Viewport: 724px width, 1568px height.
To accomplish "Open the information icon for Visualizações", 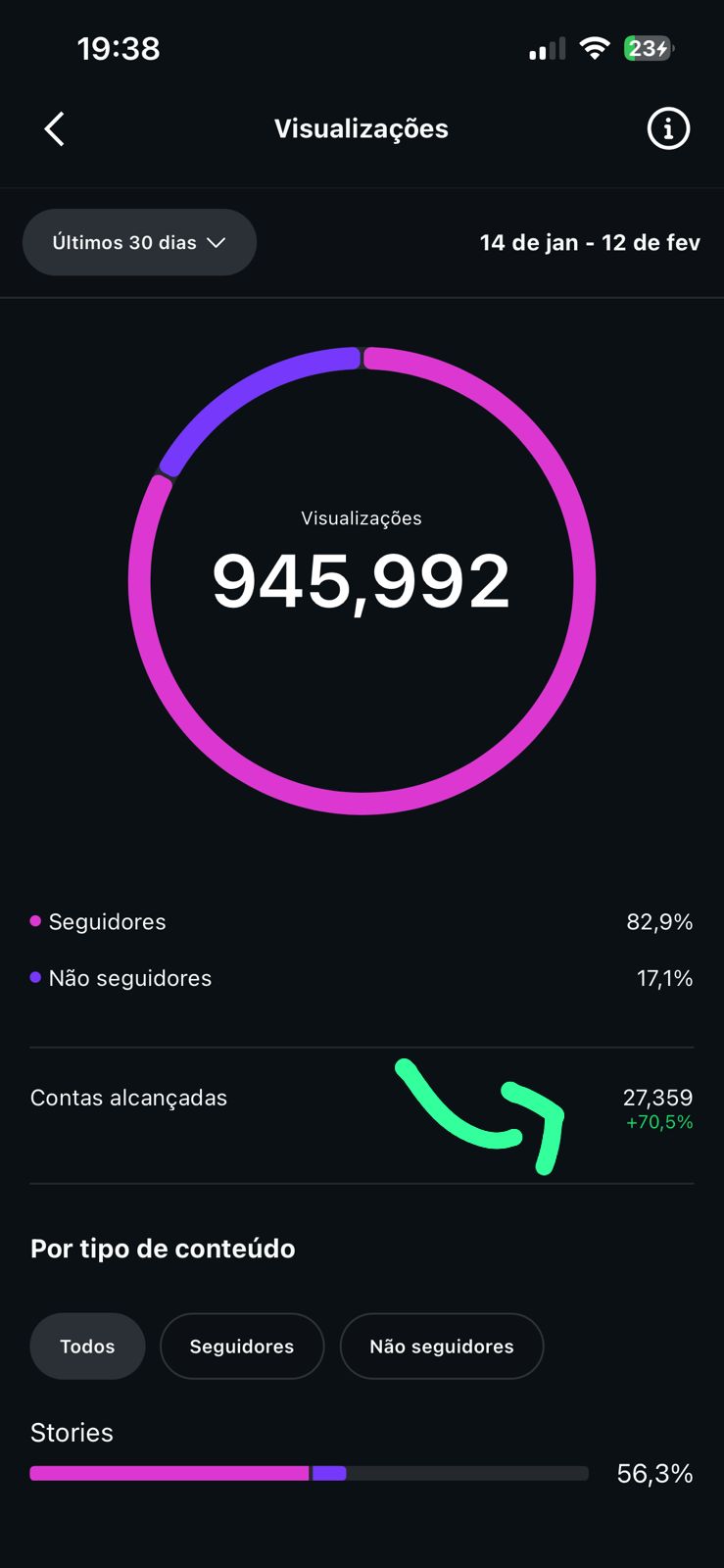I will [668, 128].
